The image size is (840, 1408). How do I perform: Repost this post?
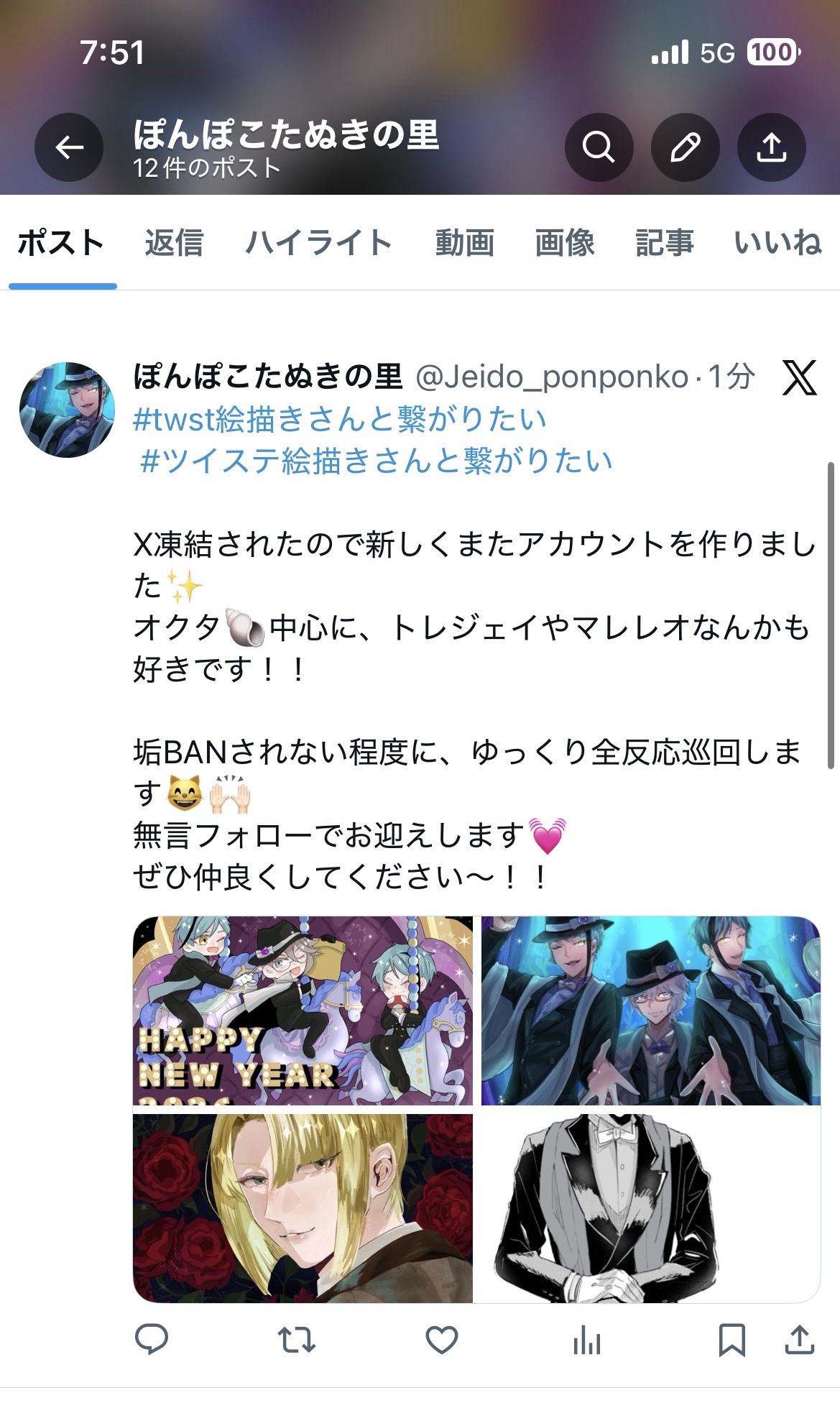[x=296, y=1340]
